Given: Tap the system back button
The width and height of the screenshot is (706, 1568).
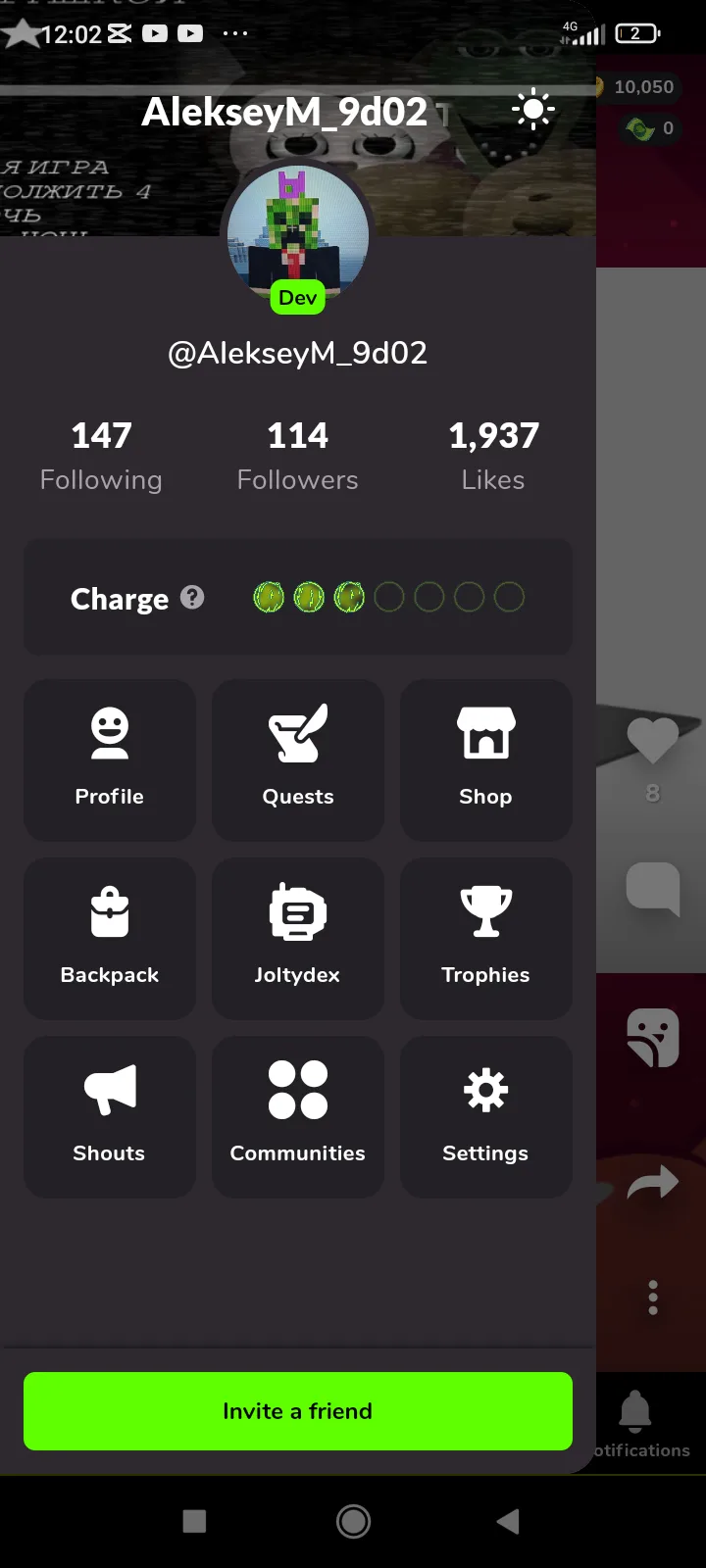Looking at the screenshot, I should [x=508, y=1521].
